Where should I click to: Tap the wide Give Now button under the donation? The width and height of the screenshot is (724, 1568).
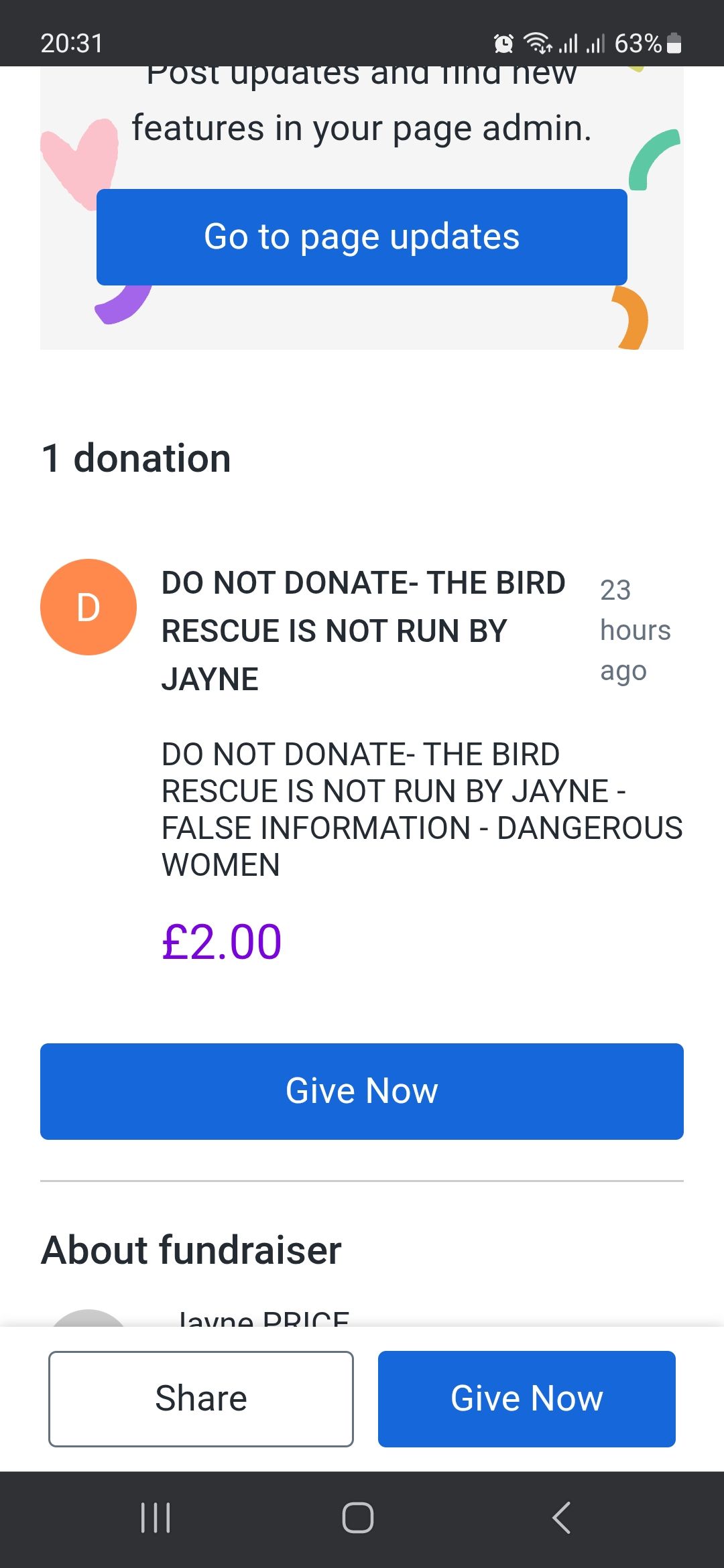point(362,1091)
